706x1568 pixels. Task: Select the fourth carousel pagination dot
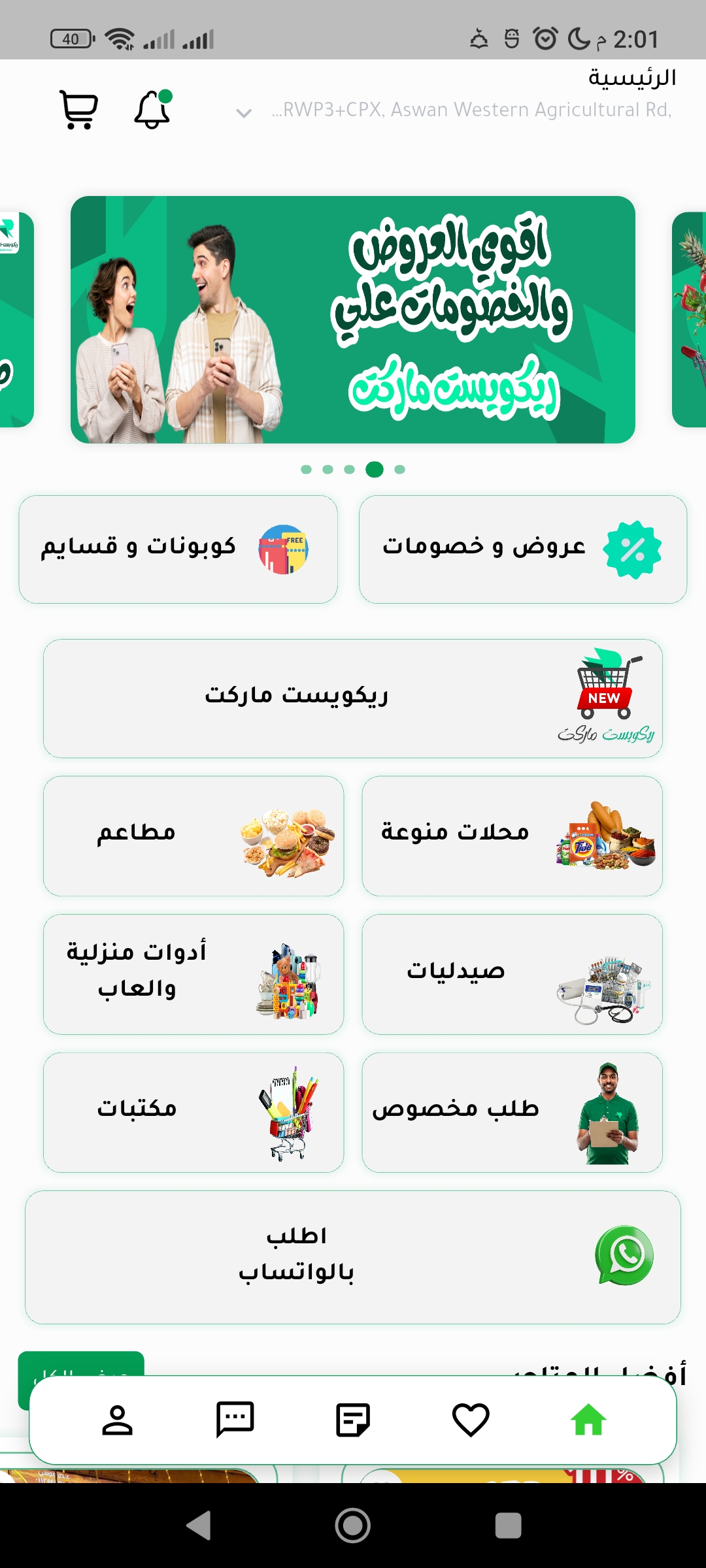tap(376, 469)
